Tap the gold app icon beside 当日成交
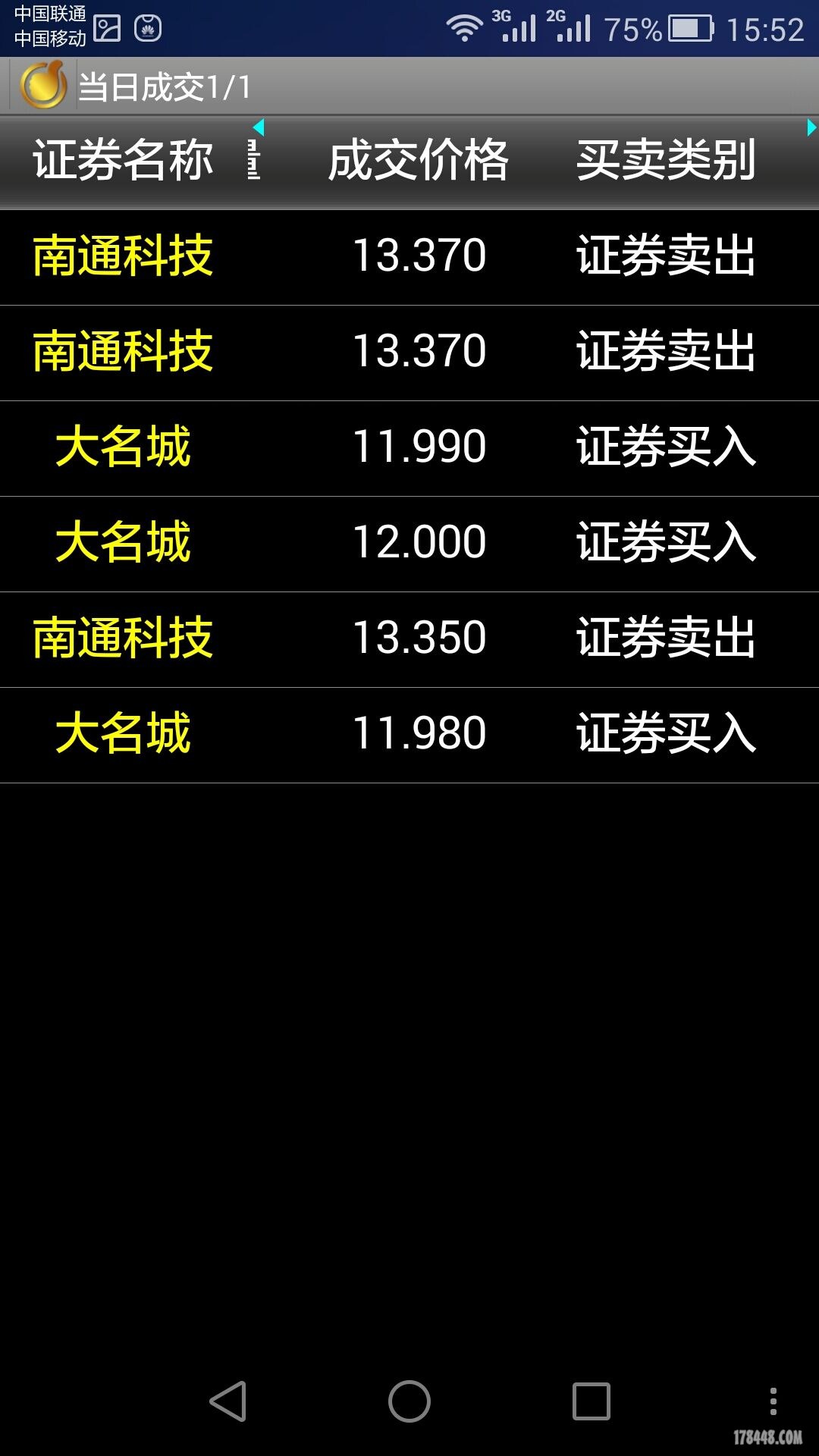Image resolution: width=819 pixels, height=1456 pixels. [43, 86]
